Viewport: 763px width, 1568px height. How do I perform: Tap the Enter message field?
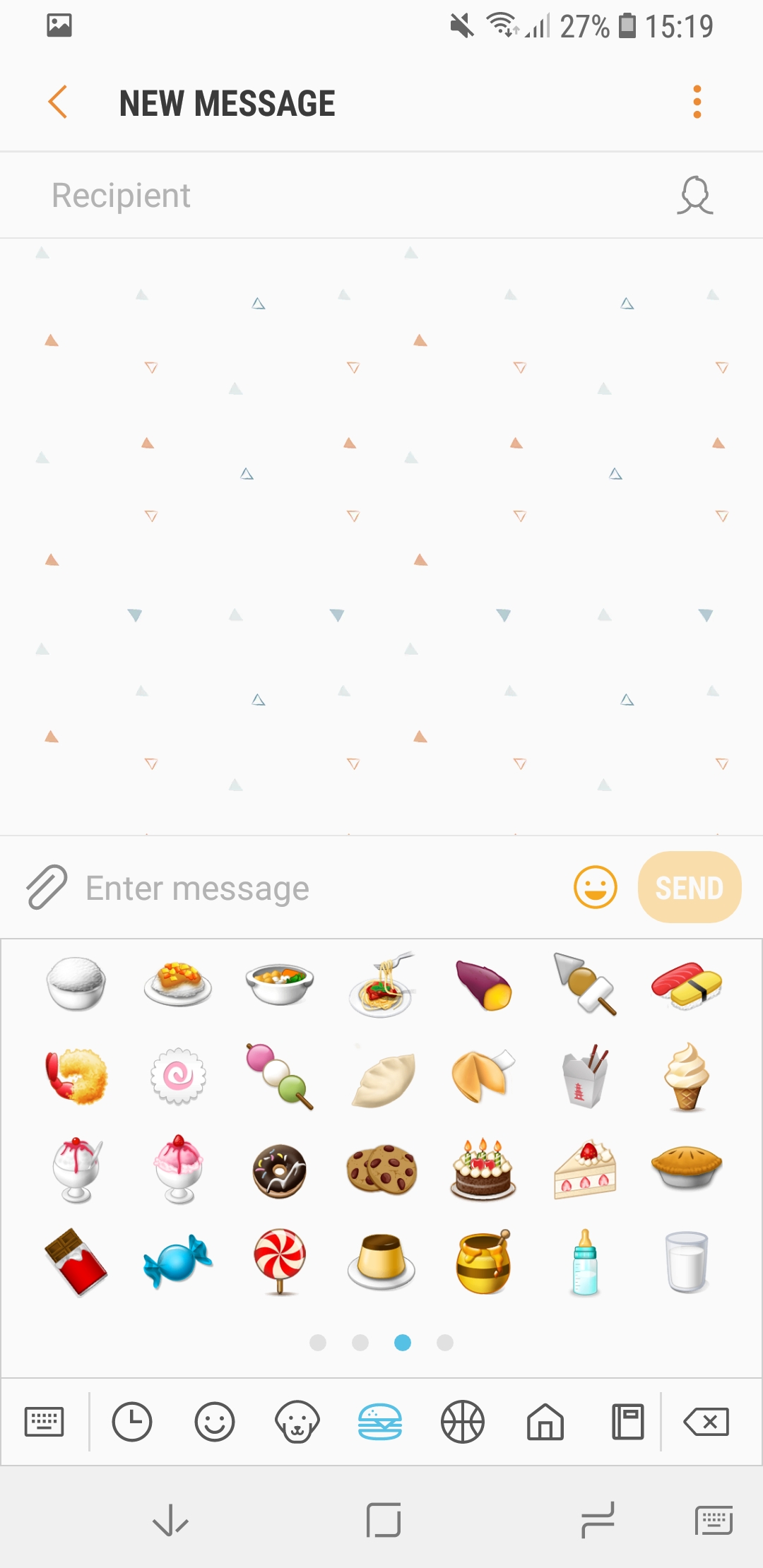318,888
